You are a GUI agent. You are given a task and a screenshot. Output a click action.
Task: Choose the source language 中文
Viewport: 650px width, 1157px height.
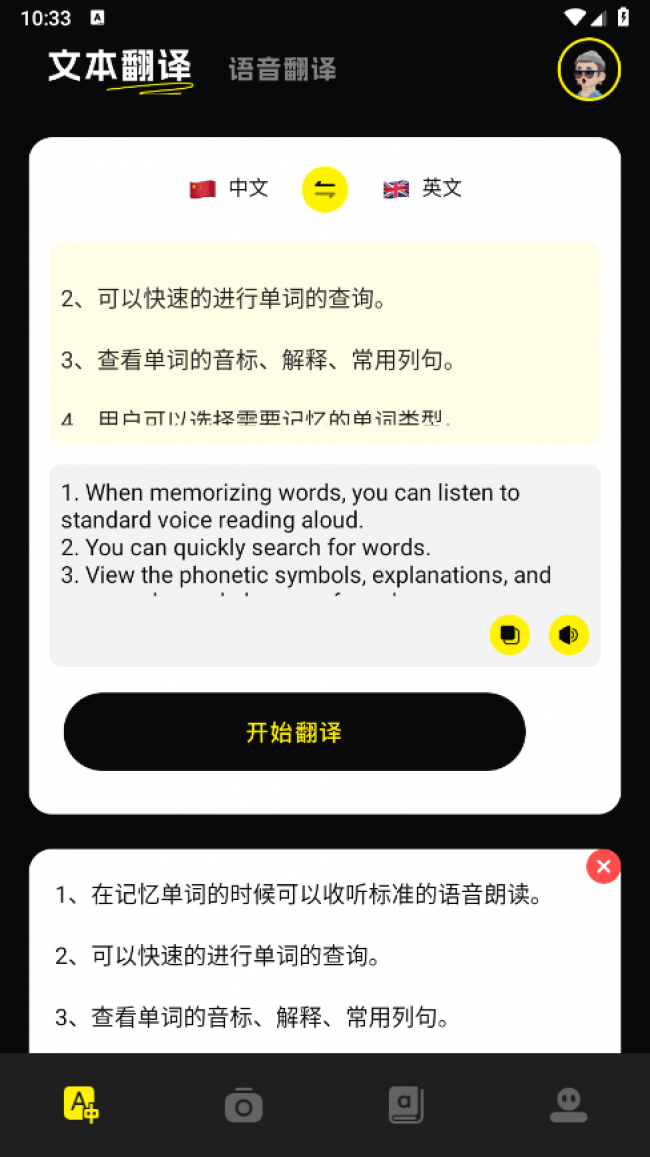(230, 188)
